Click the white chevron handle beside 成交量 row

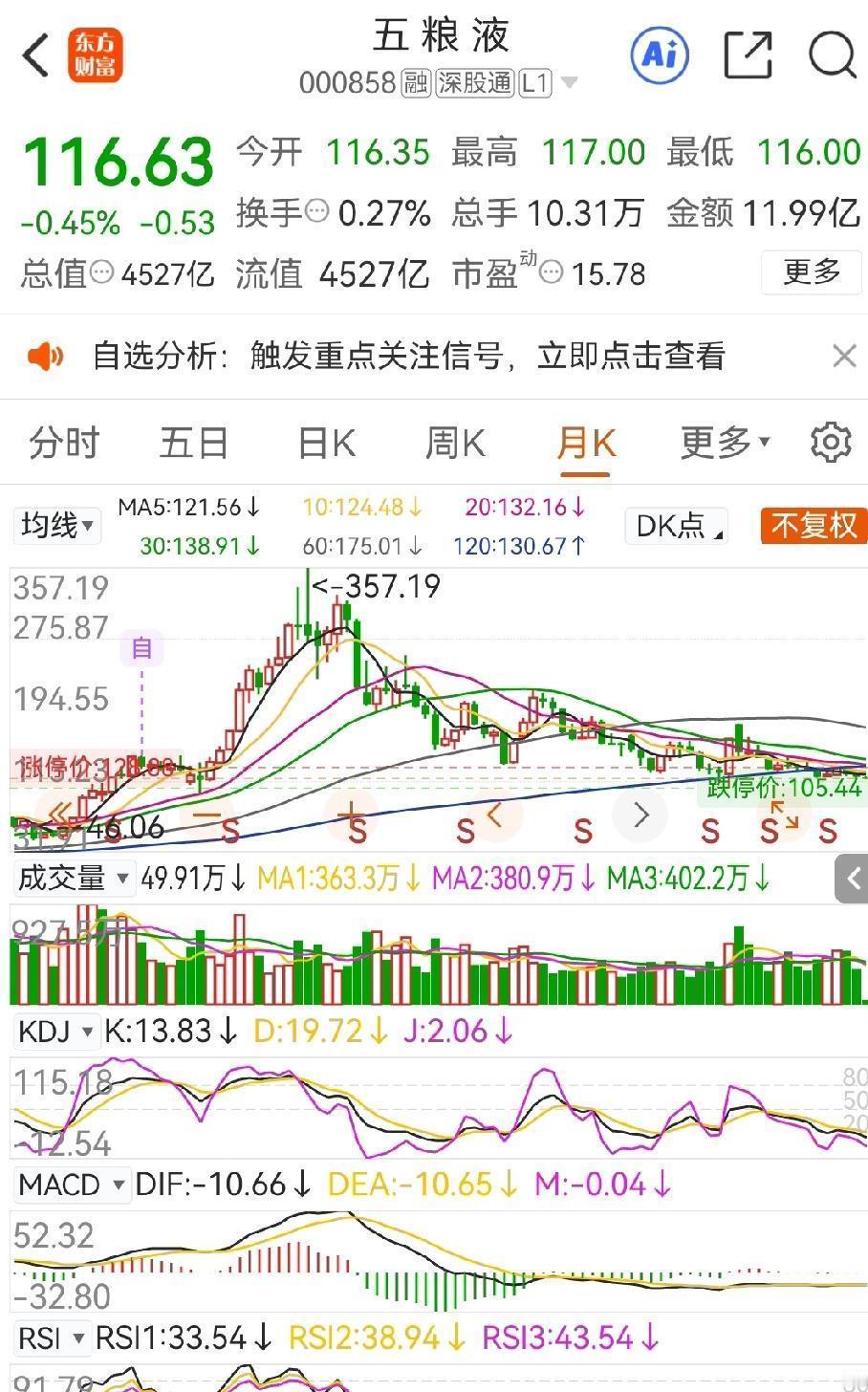tap(850, 878)
